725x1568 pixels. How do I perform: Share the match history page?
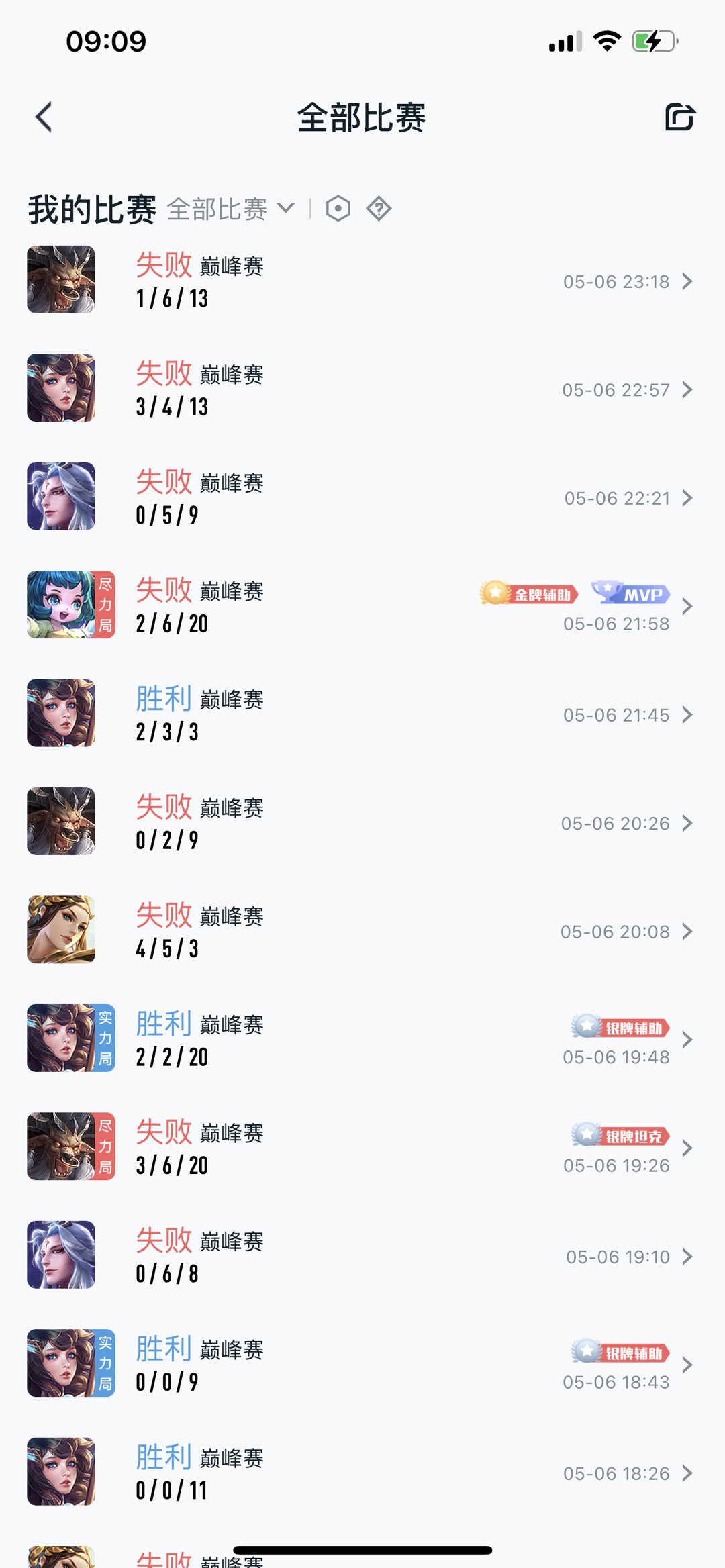[679, 117]
